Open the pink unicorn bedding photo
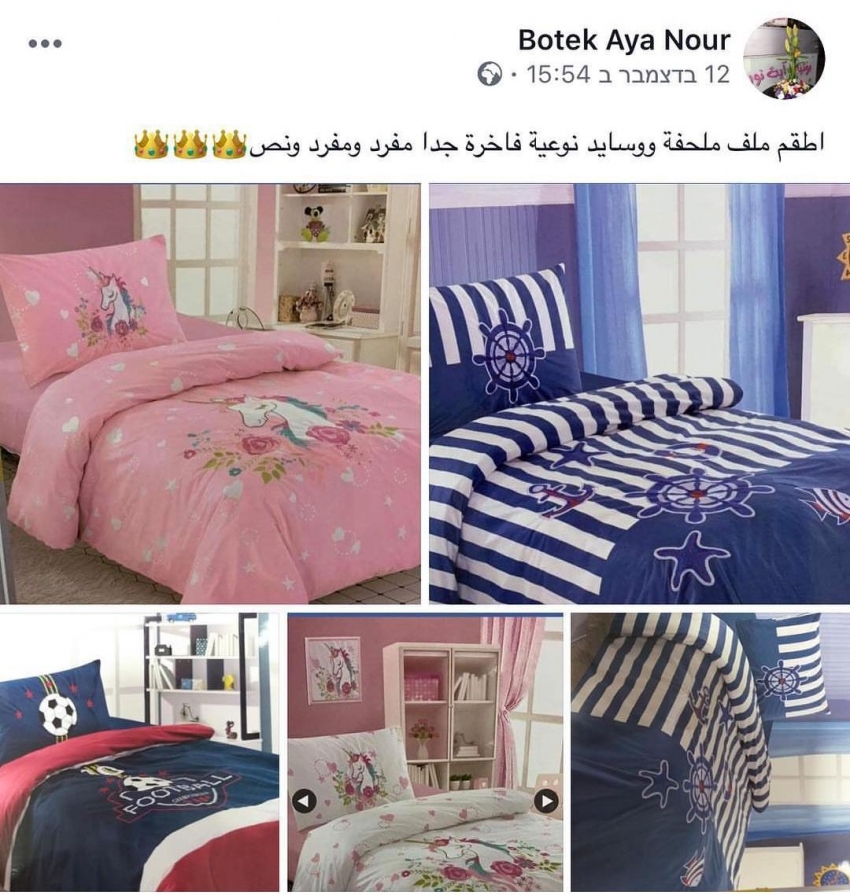This screenshot has height=895, width=850. pyautogui.click(x=210, y=394)
